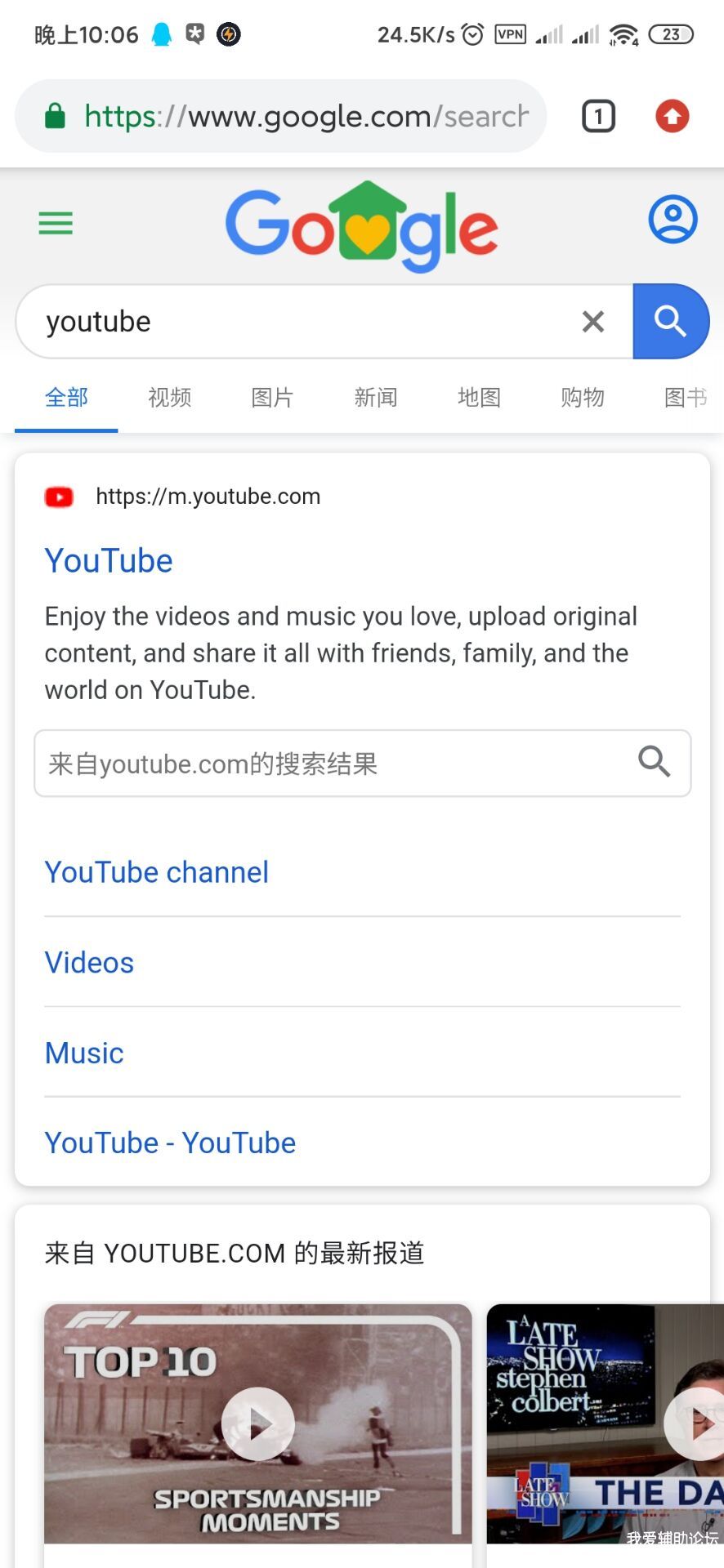
Task: Open the account profile icon
Action: 673,220
